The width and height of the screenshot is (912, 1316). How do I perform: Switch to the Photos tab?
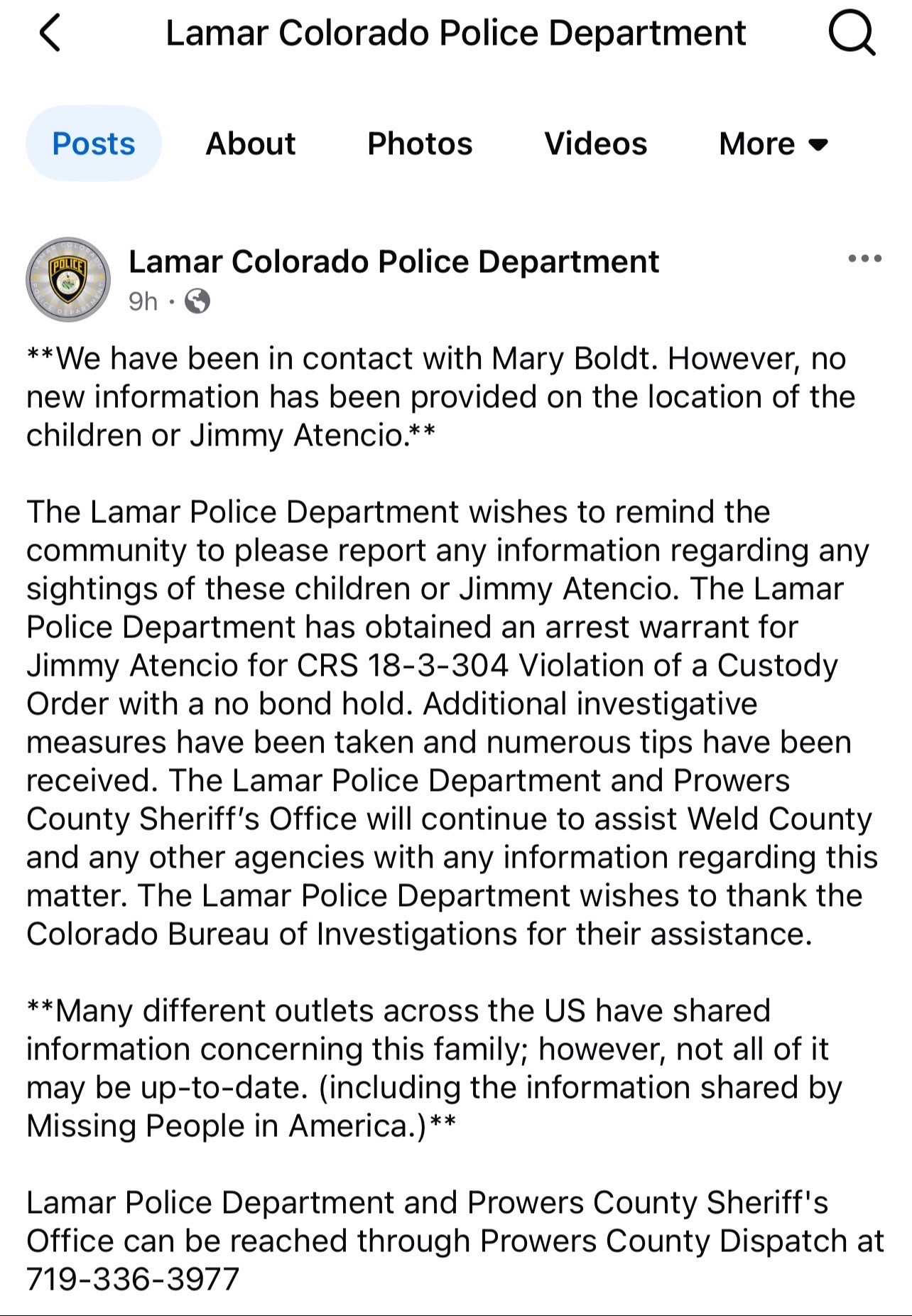(420, 144)
